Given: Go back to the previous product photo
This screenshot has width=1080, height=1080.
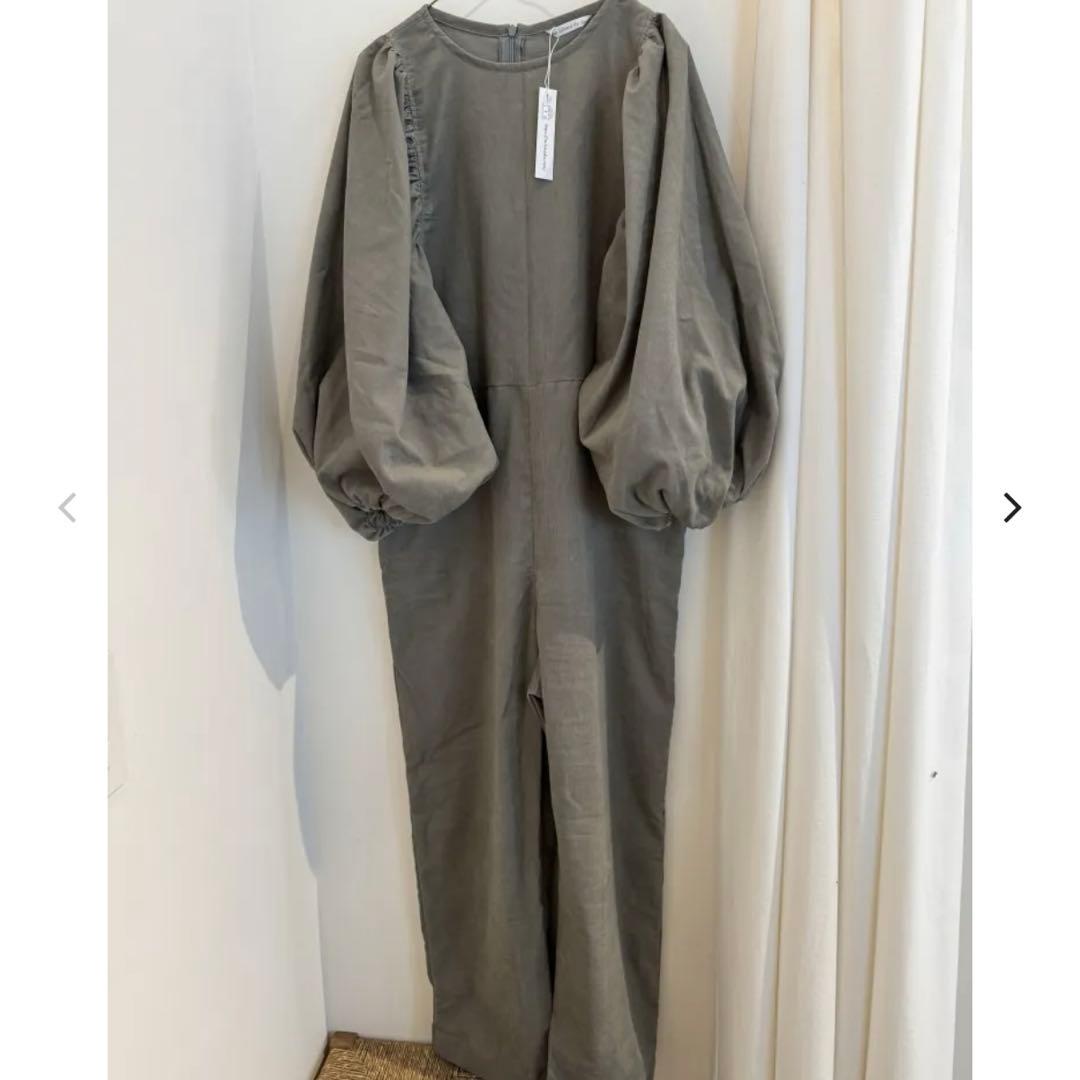Looking at the screenshot, I should [67, 508].
